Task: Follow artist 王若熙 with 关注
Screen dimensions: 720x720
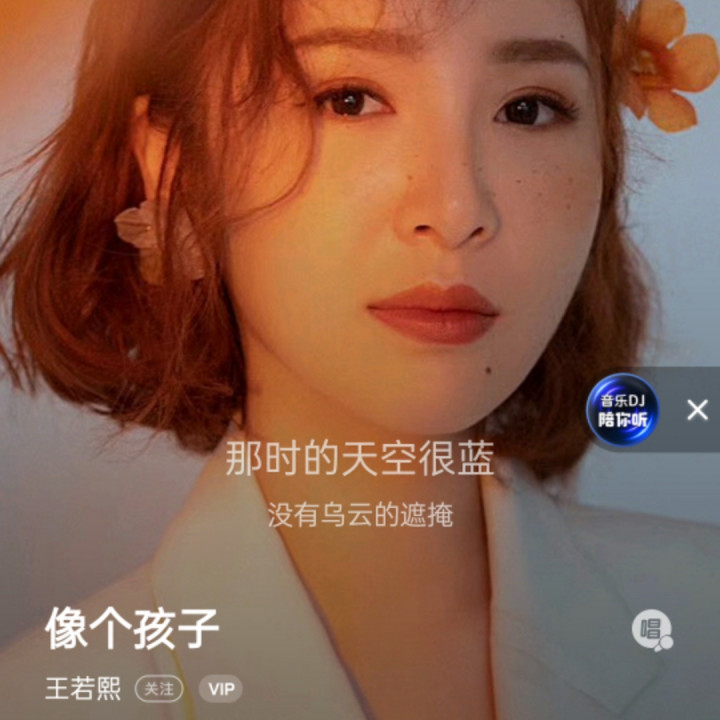Action: 159,689
